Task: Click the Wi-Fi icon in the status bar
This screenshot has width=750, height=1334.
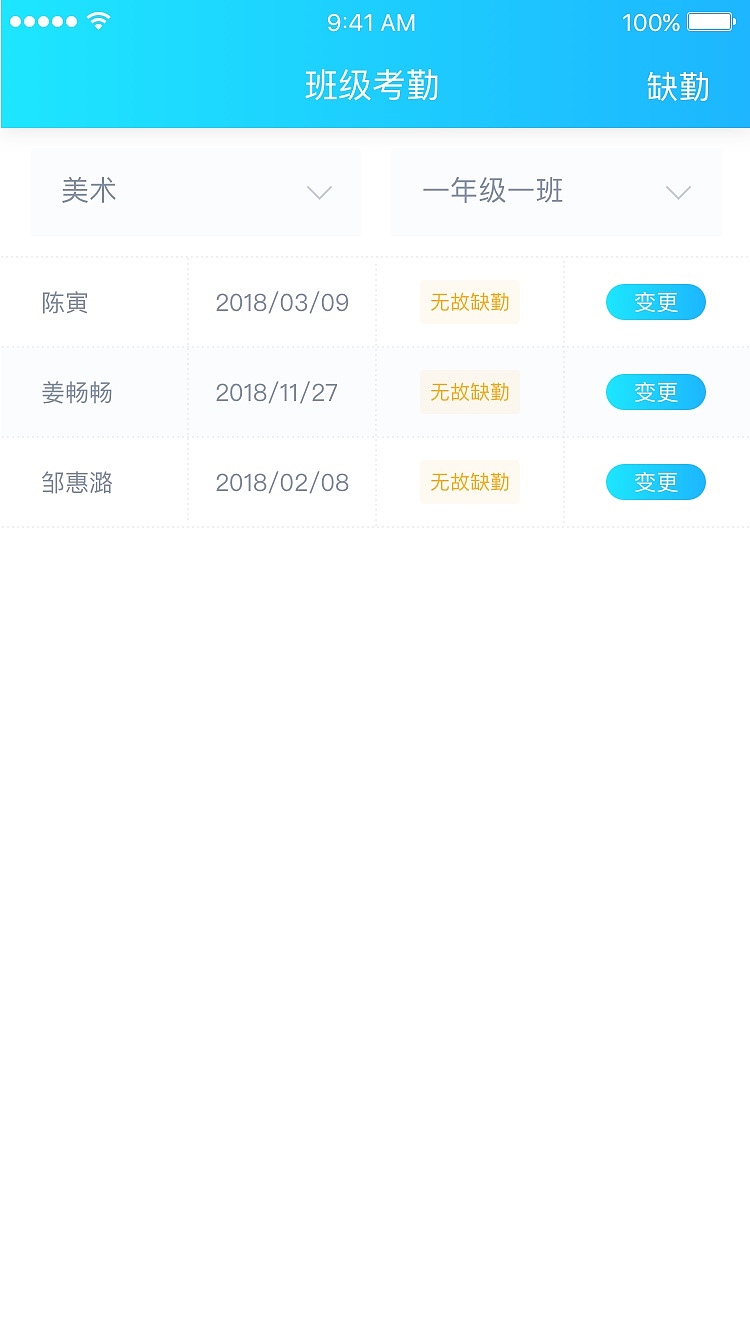Action: [97, 20]
